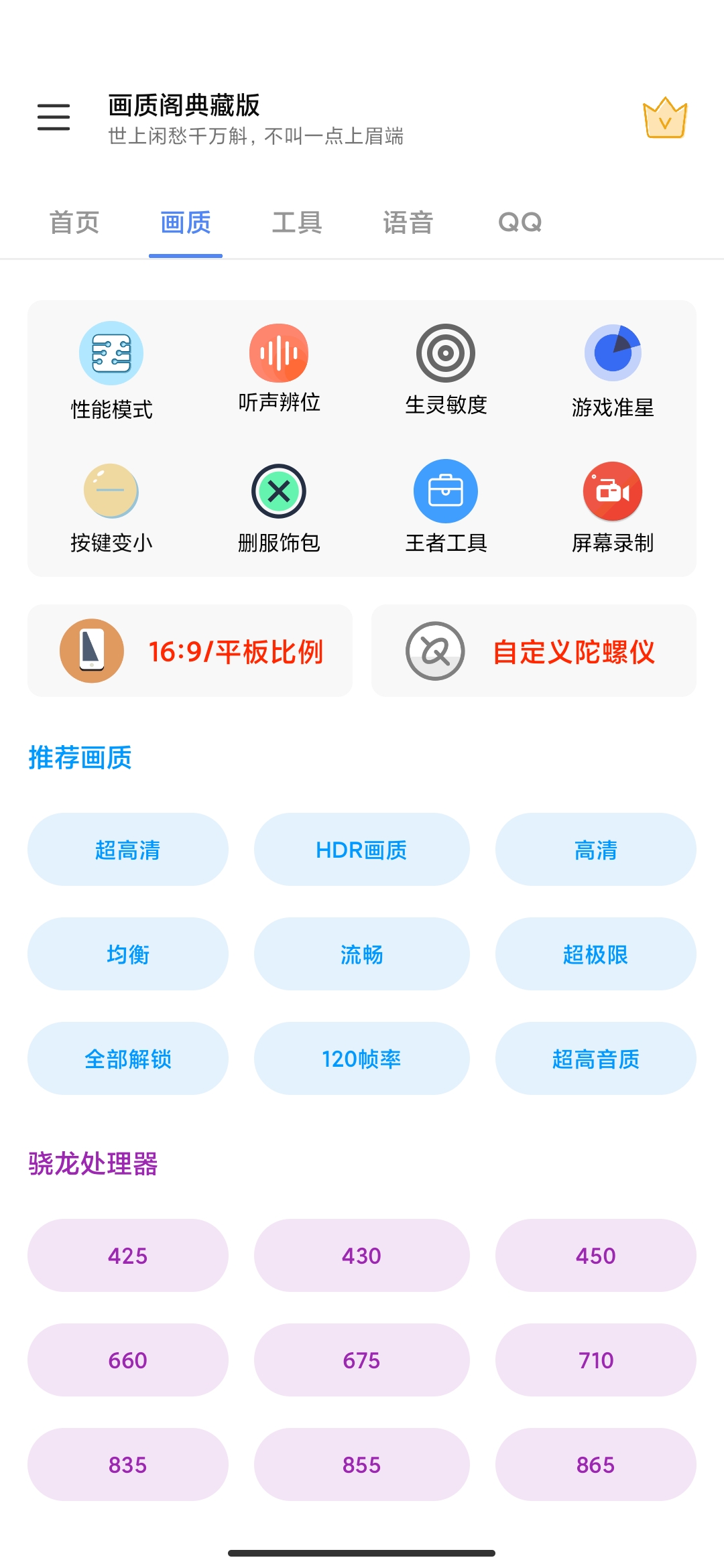Select HDR画质 preset
The height and width of the screenshot is (1568, 724).
362,850
